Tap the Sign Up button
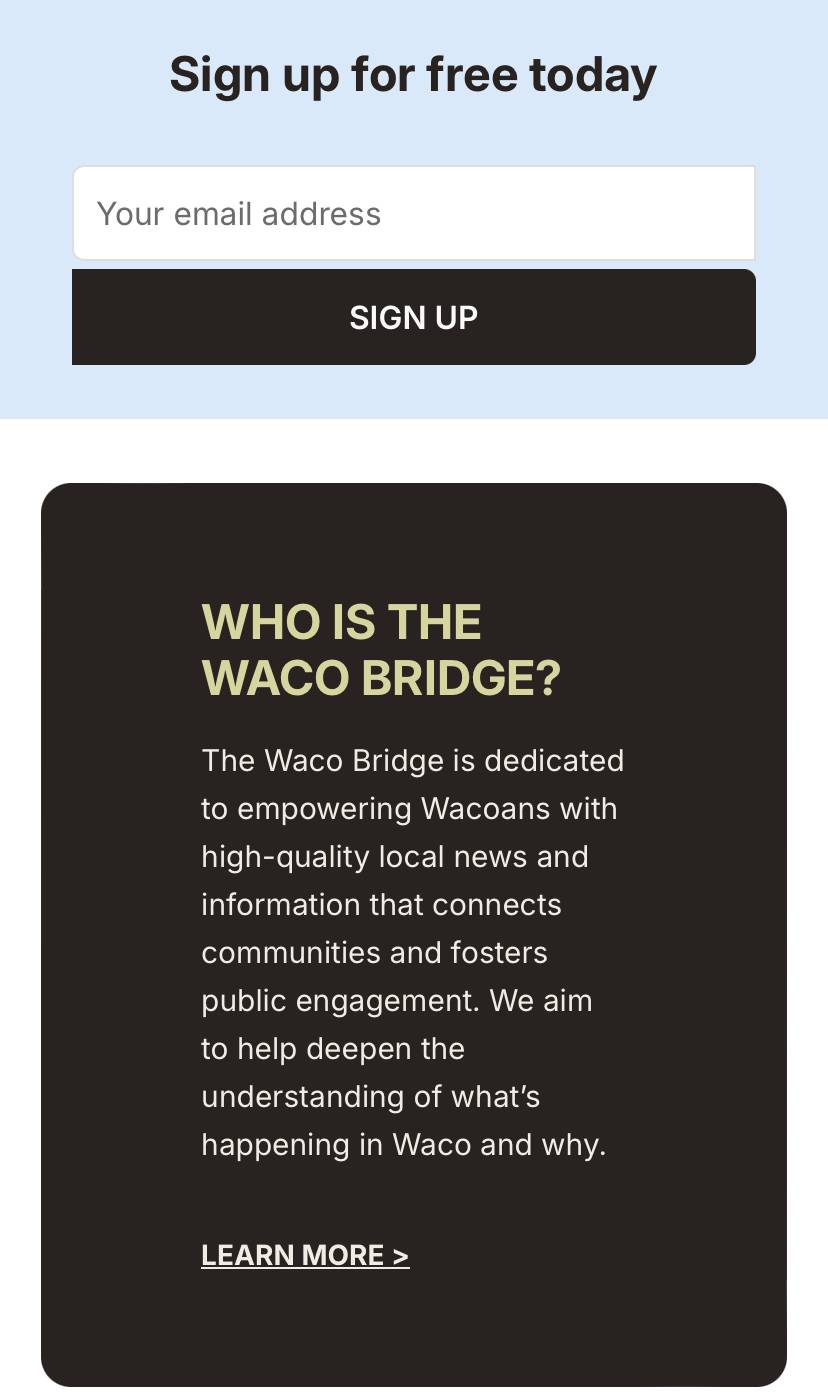This screenshot has height=1392, width=828. pos(413,317)
